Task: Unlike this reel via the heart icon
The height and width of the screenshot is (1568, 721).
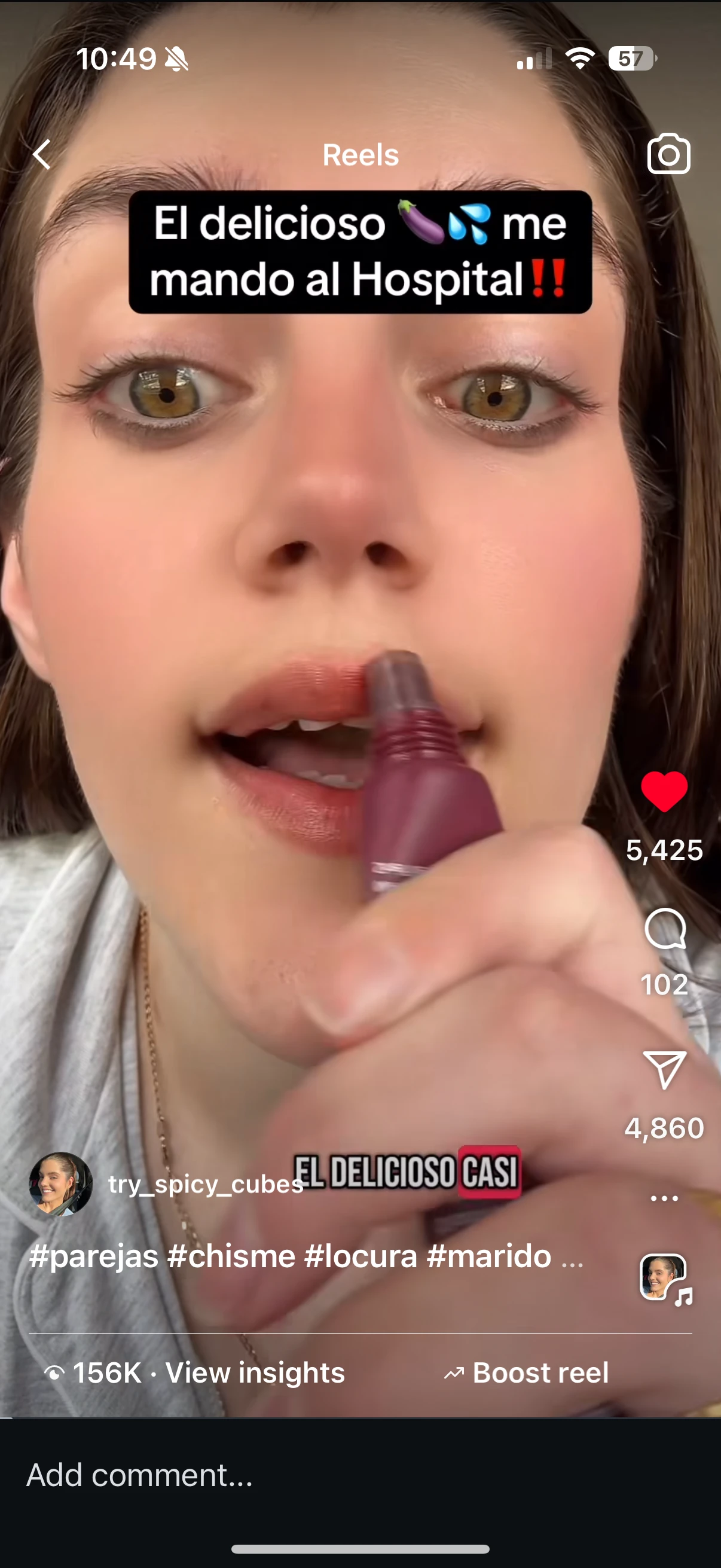Action: coord(664,791)
